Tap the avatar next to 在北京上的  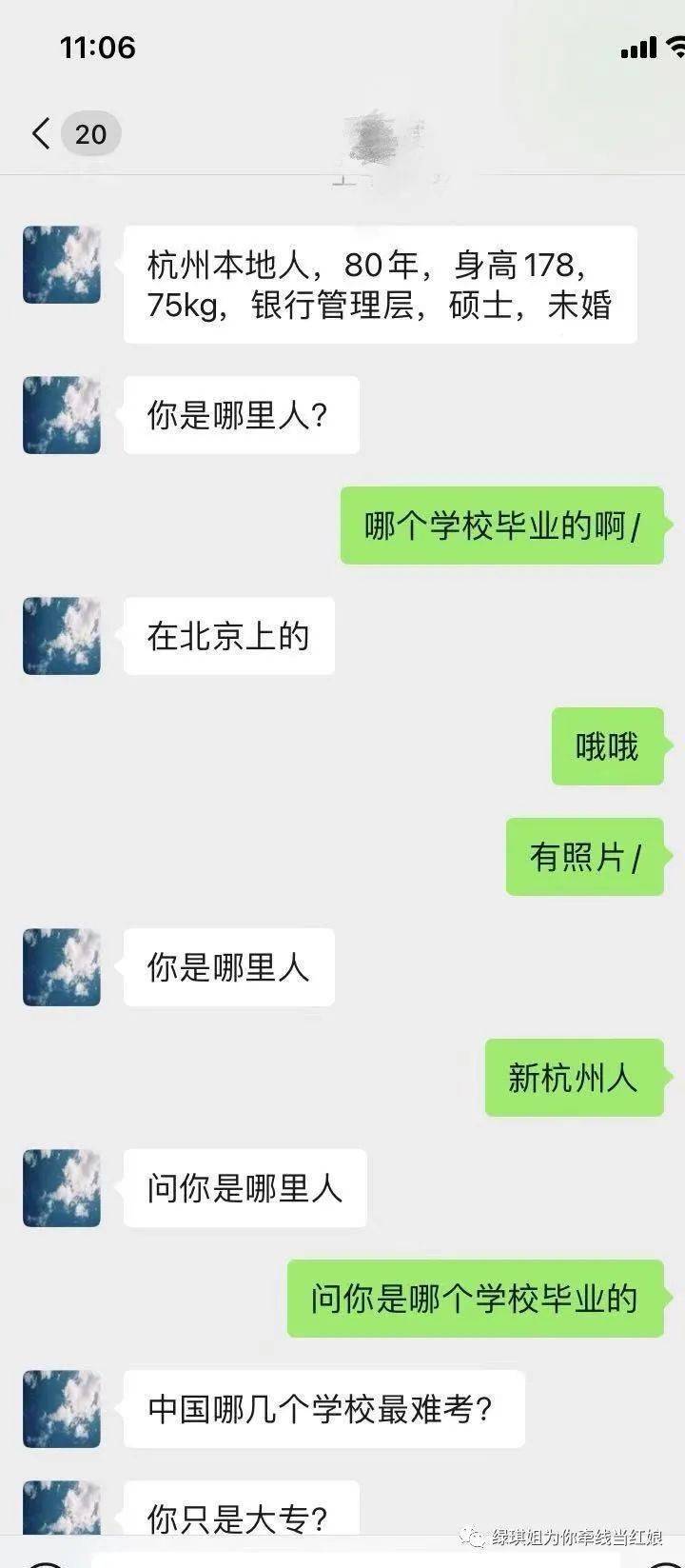pos(62,636)
